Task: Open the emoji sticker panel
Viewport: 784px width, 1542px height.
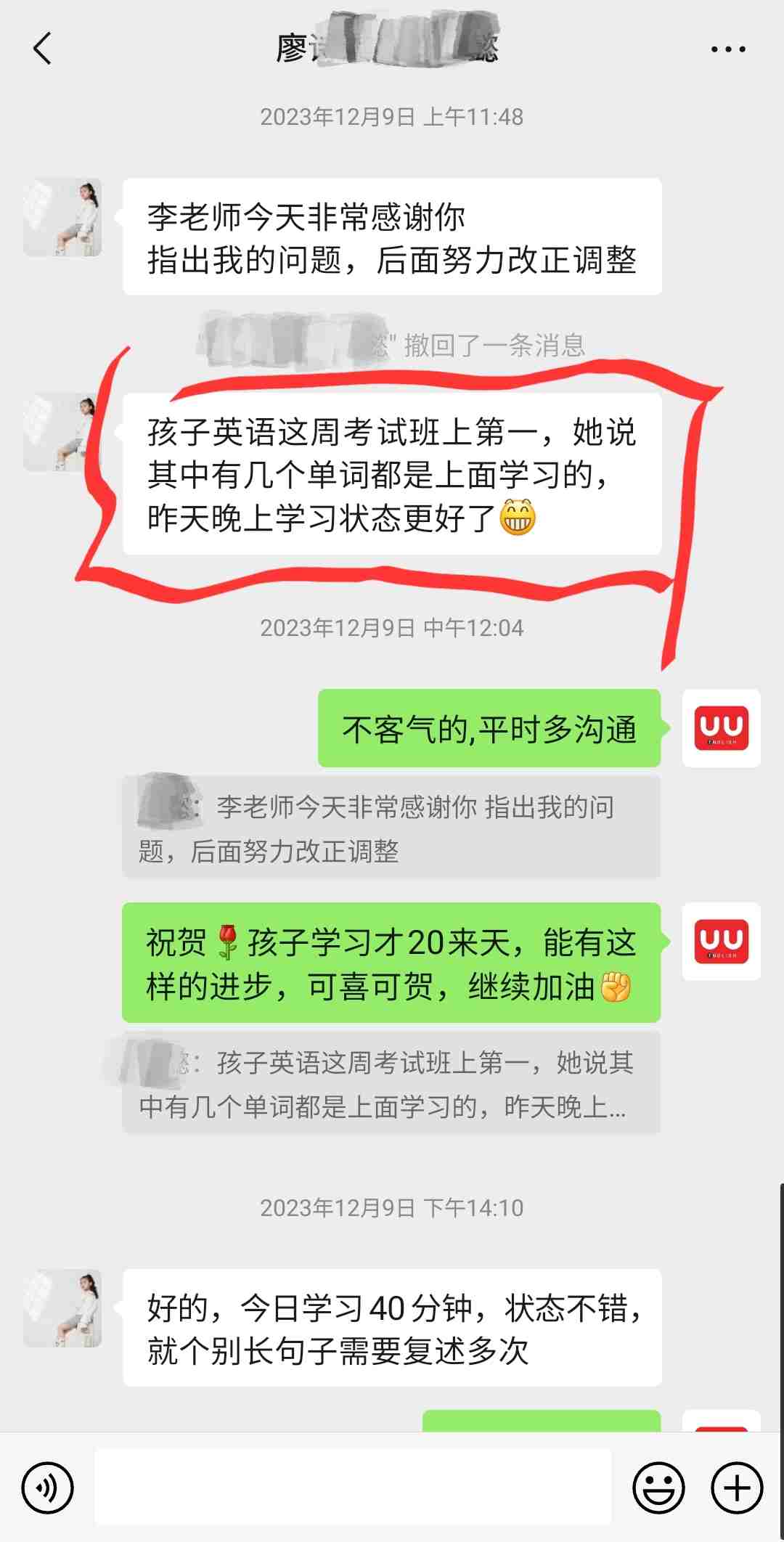Action: 659,1488
